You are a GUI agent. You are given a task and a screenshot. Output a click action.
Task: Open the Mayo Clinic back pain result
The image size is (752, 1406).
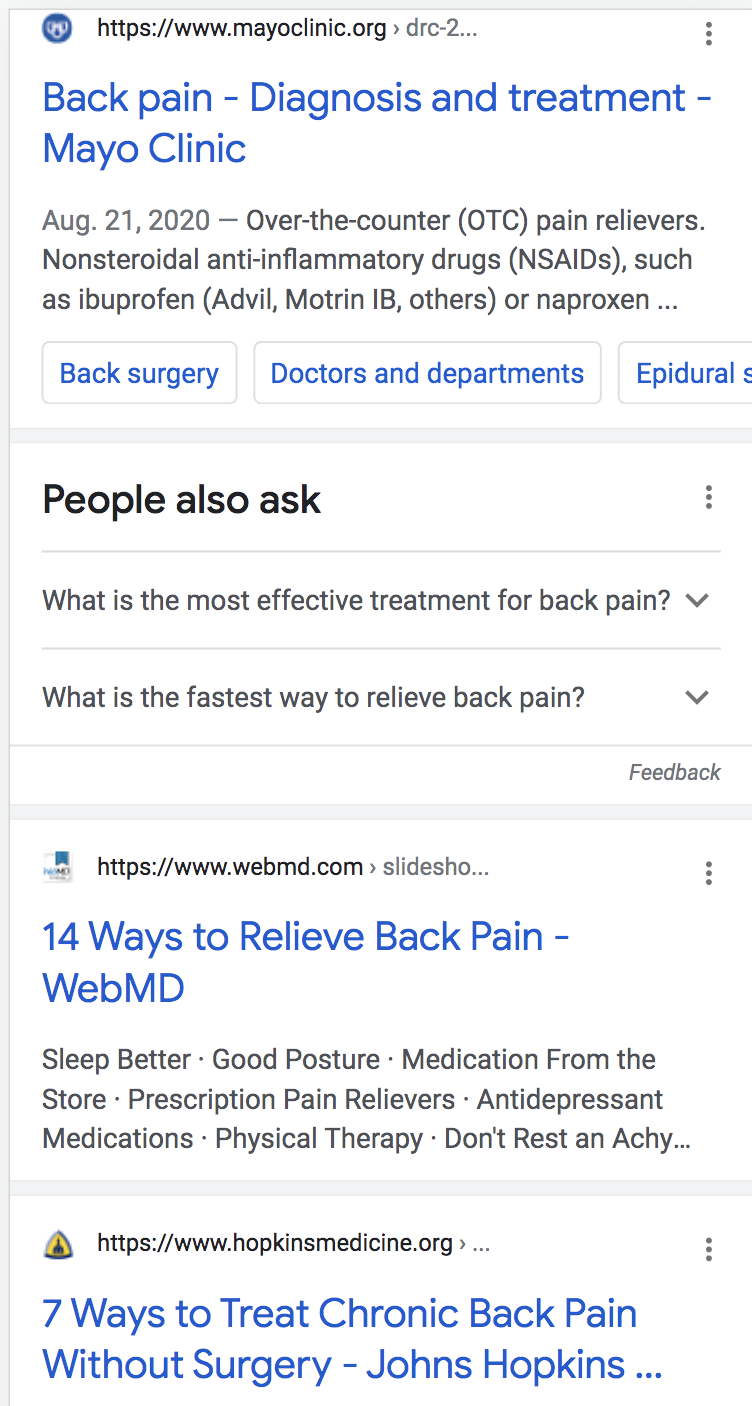coord(377,123)
